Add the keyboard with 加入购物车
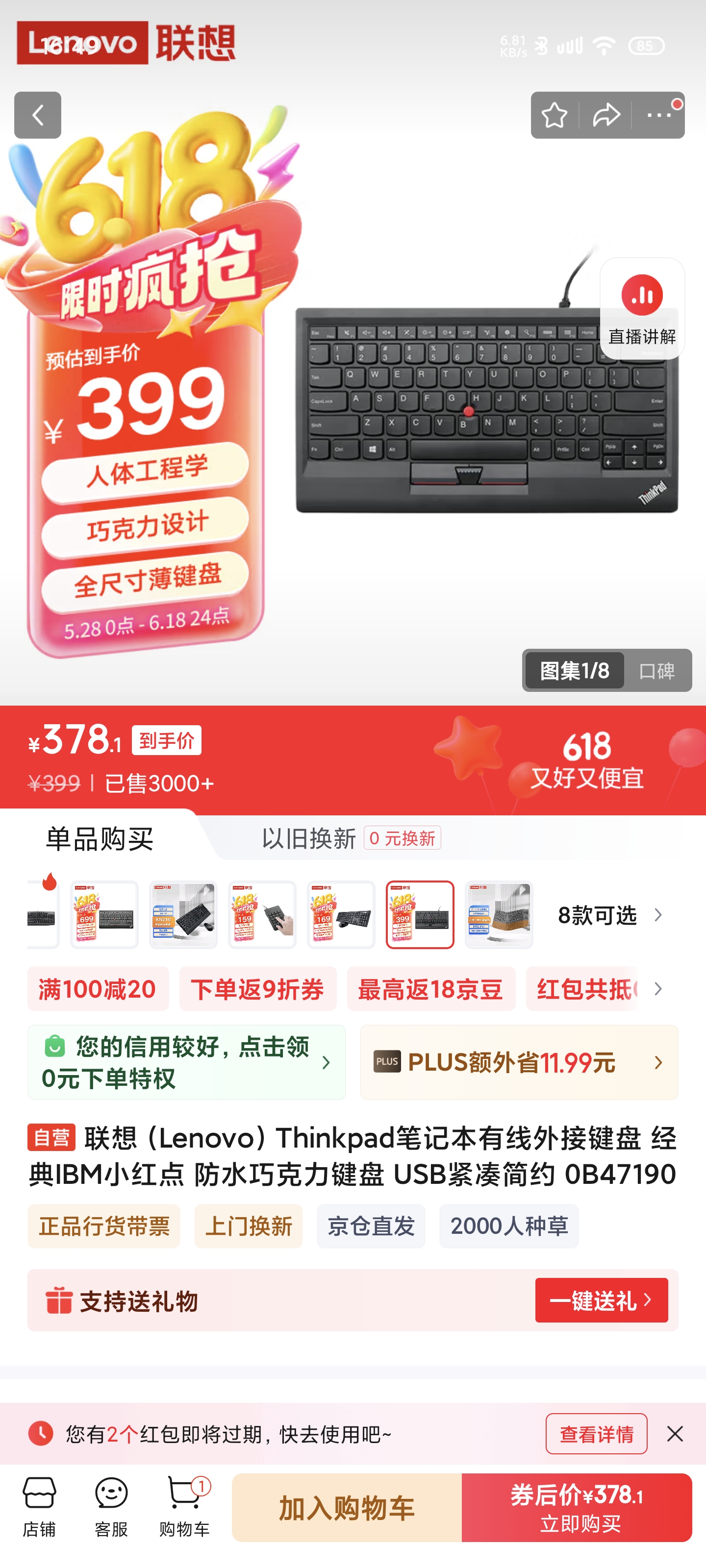Viewport: 706px width, 1568px height. 347,1508
